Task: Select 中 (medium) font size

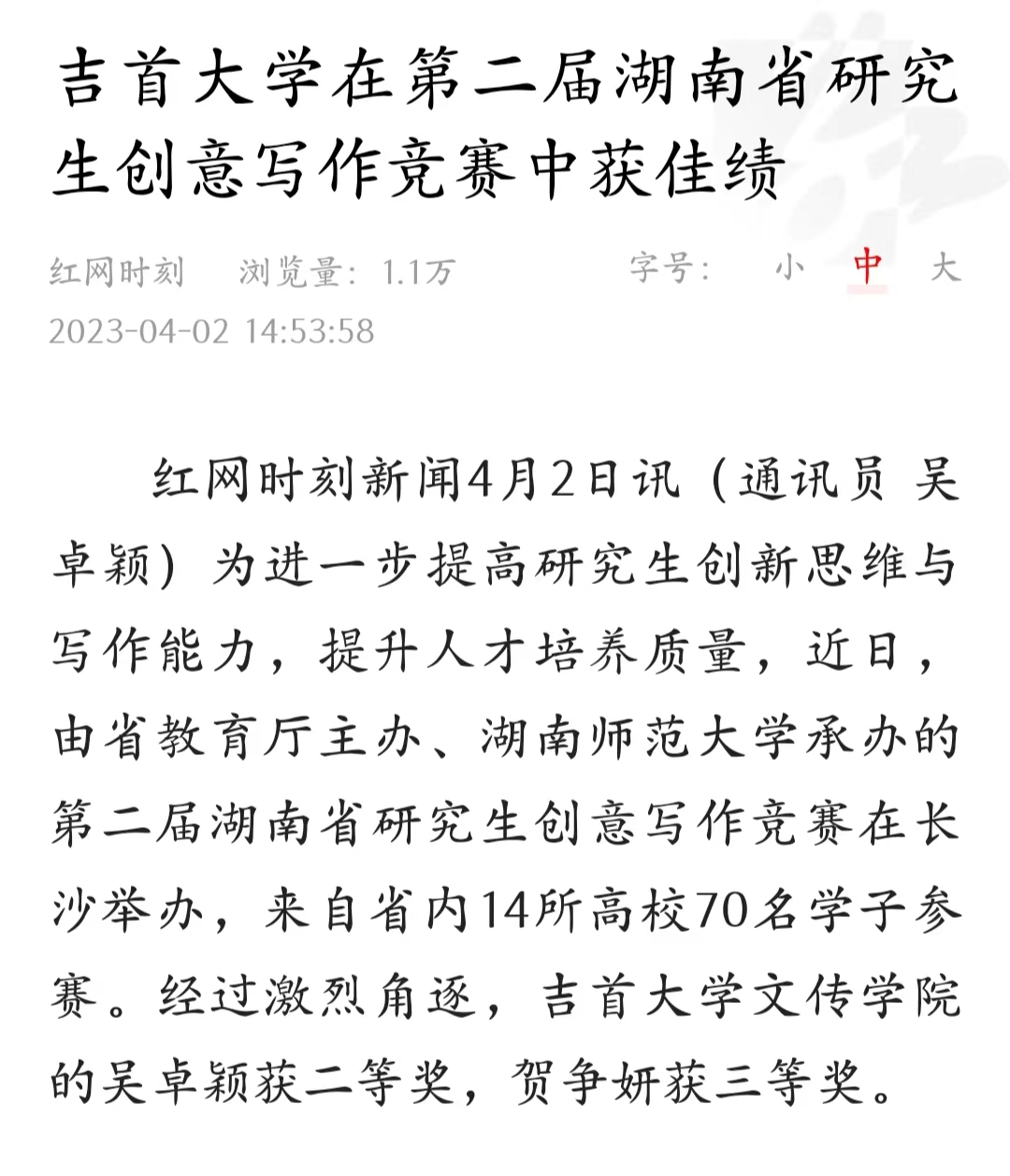Action: coord(867,269)
